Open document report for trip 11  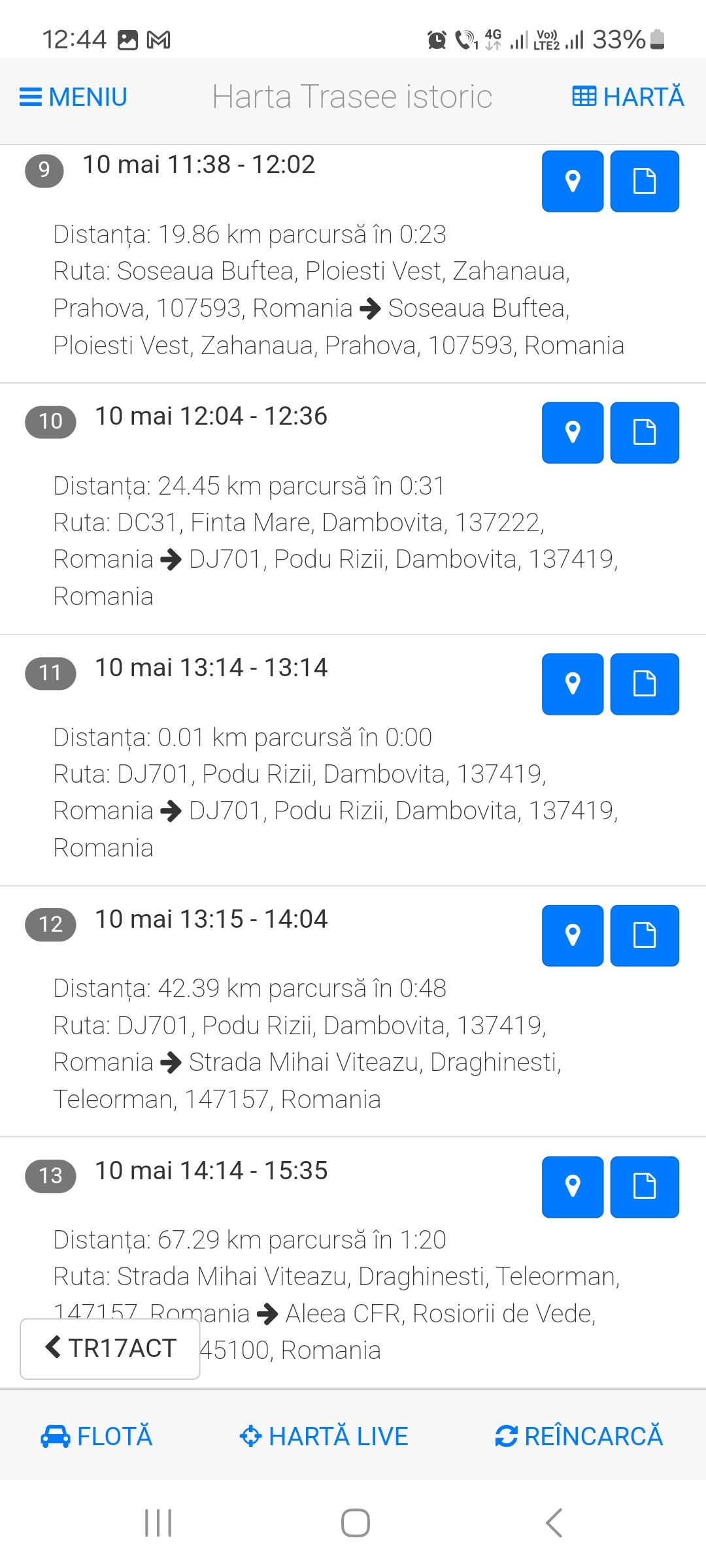coord(645,684)
